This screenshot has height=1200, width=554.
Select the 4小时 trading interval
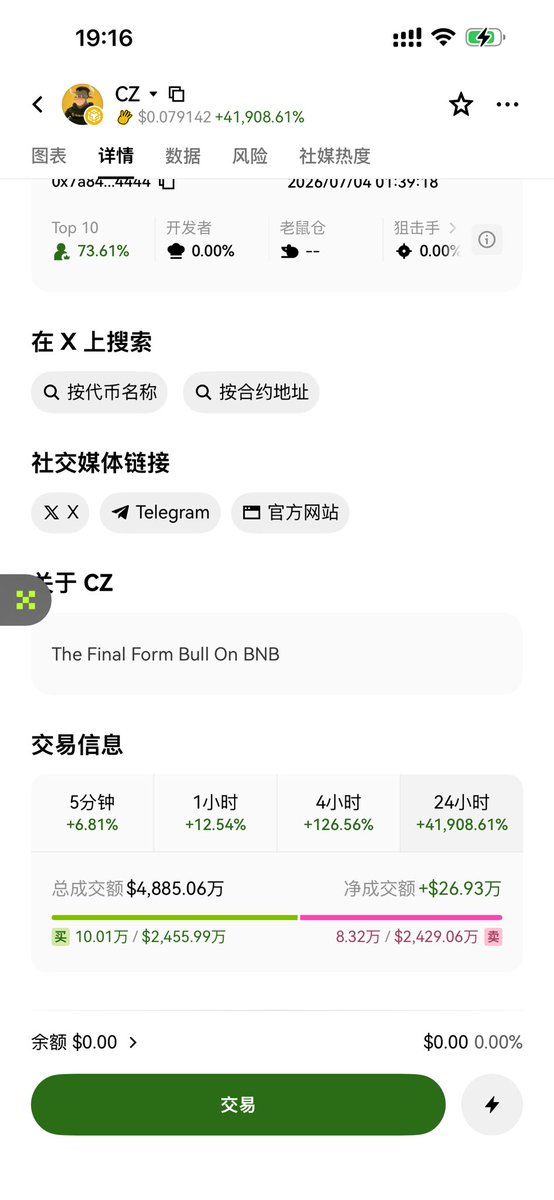(338, 813)
